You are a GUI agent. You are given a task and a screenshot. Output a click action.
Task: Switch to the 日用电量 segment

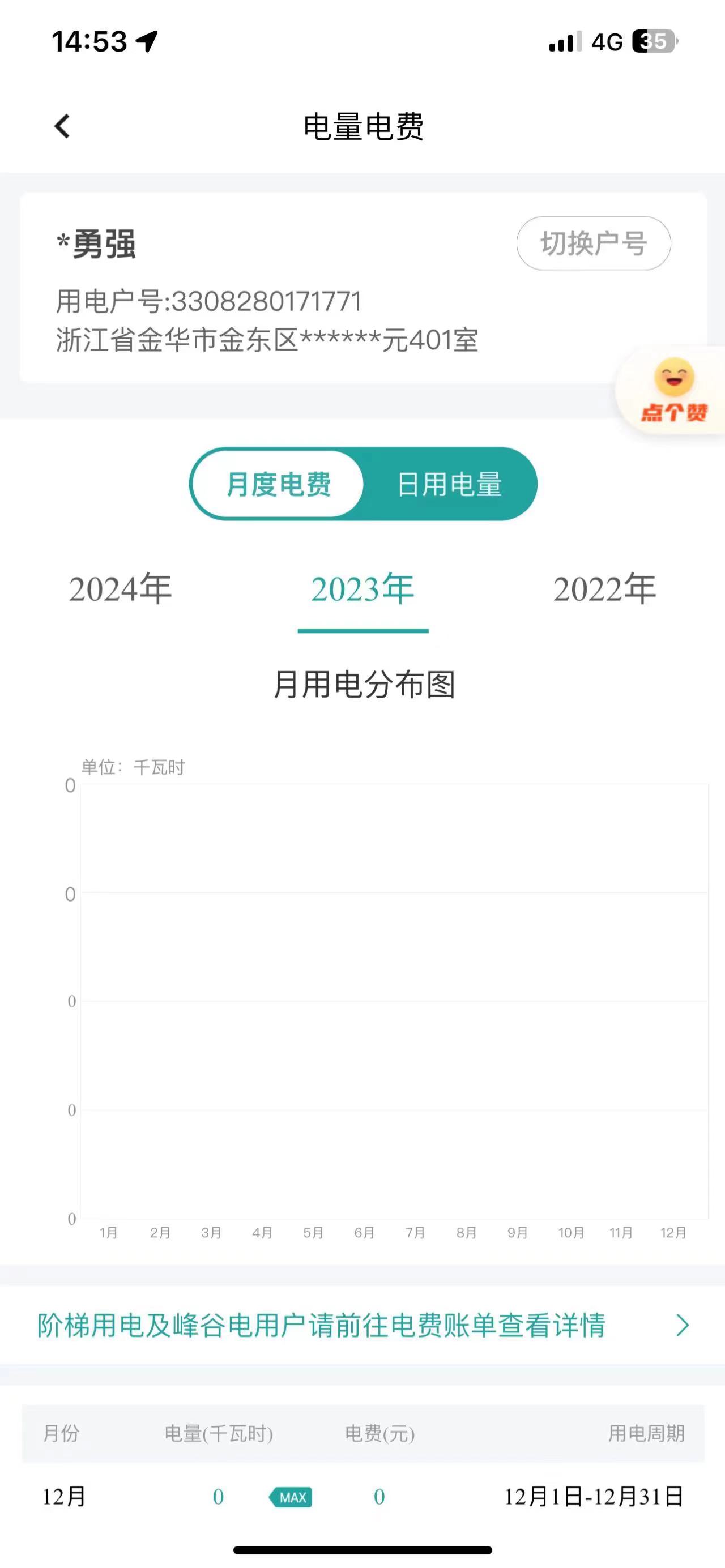[x=449, y=485]
